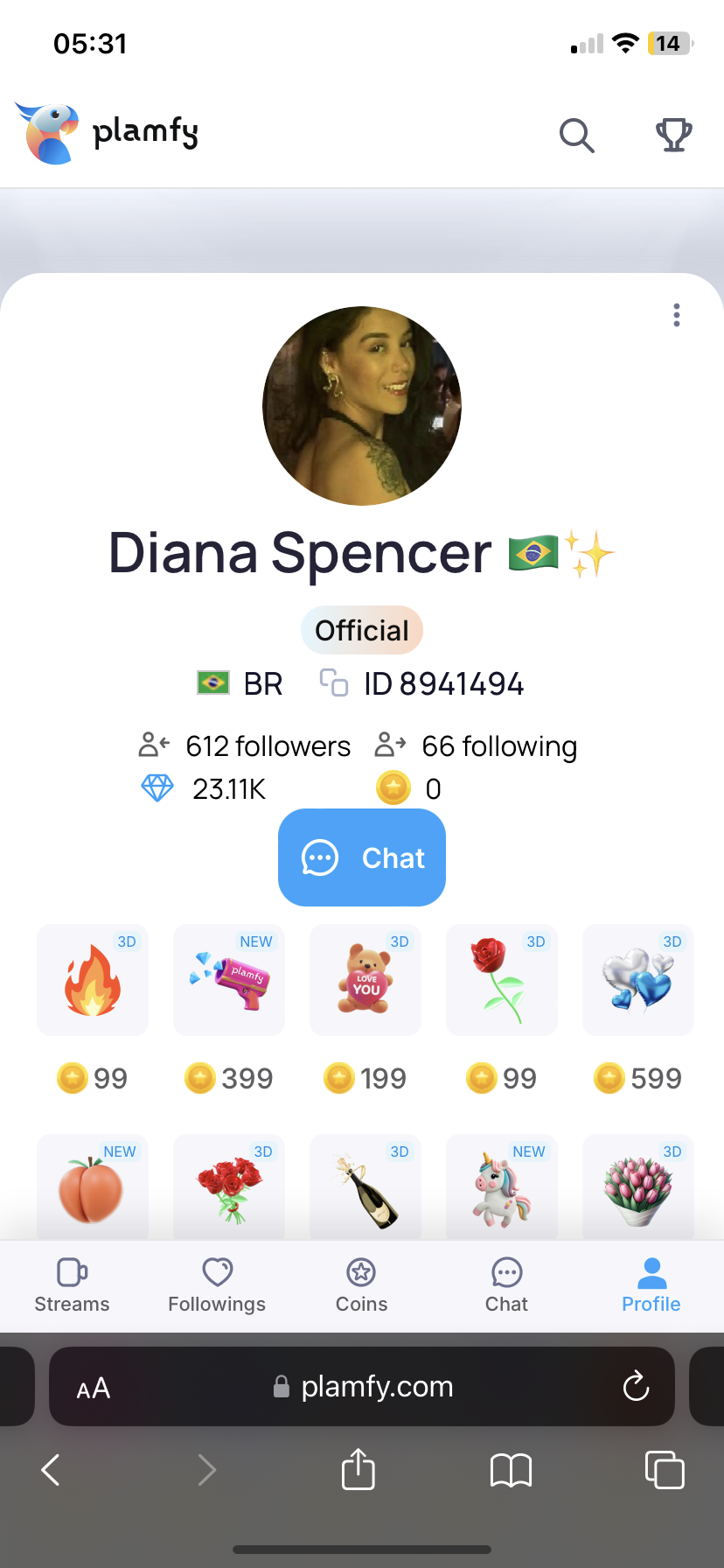Select the peach gift

93,1187
